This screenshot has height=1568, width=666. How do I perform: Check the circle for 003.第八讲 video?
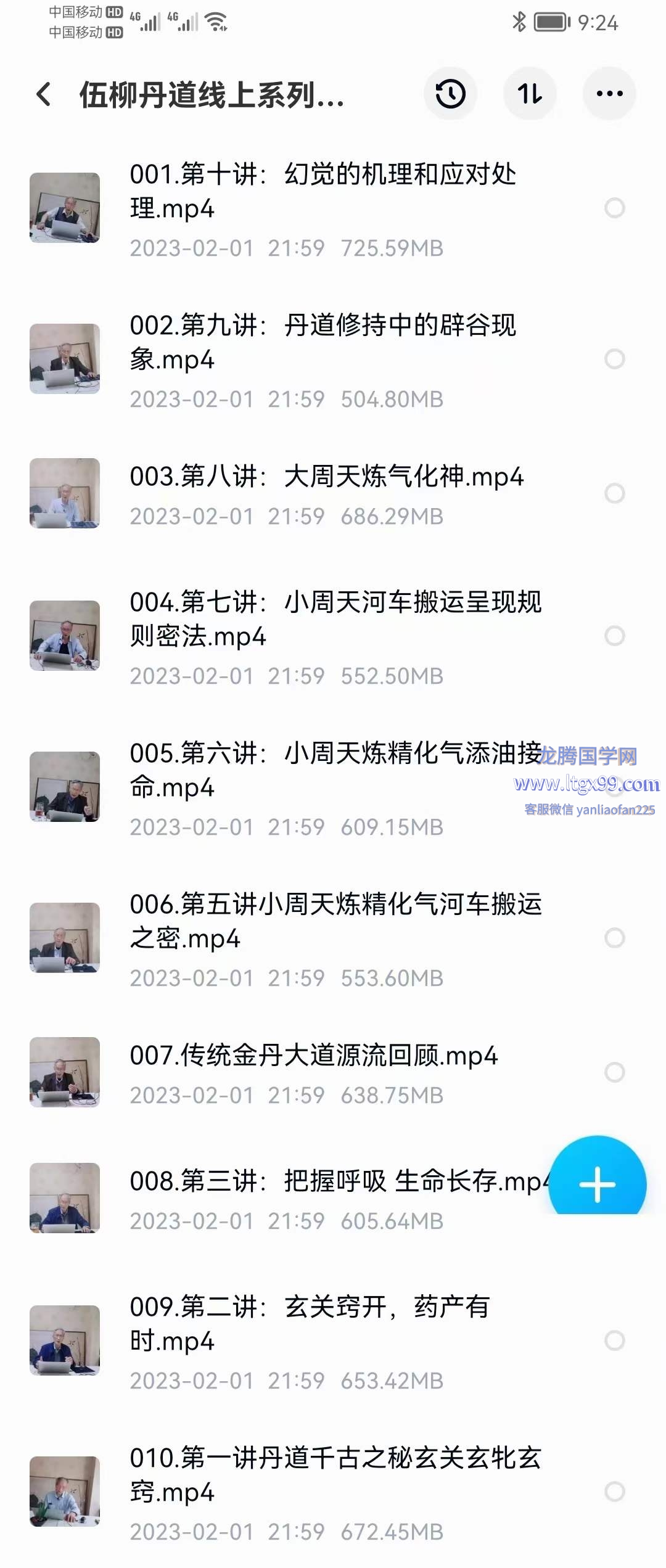[614, 493]
